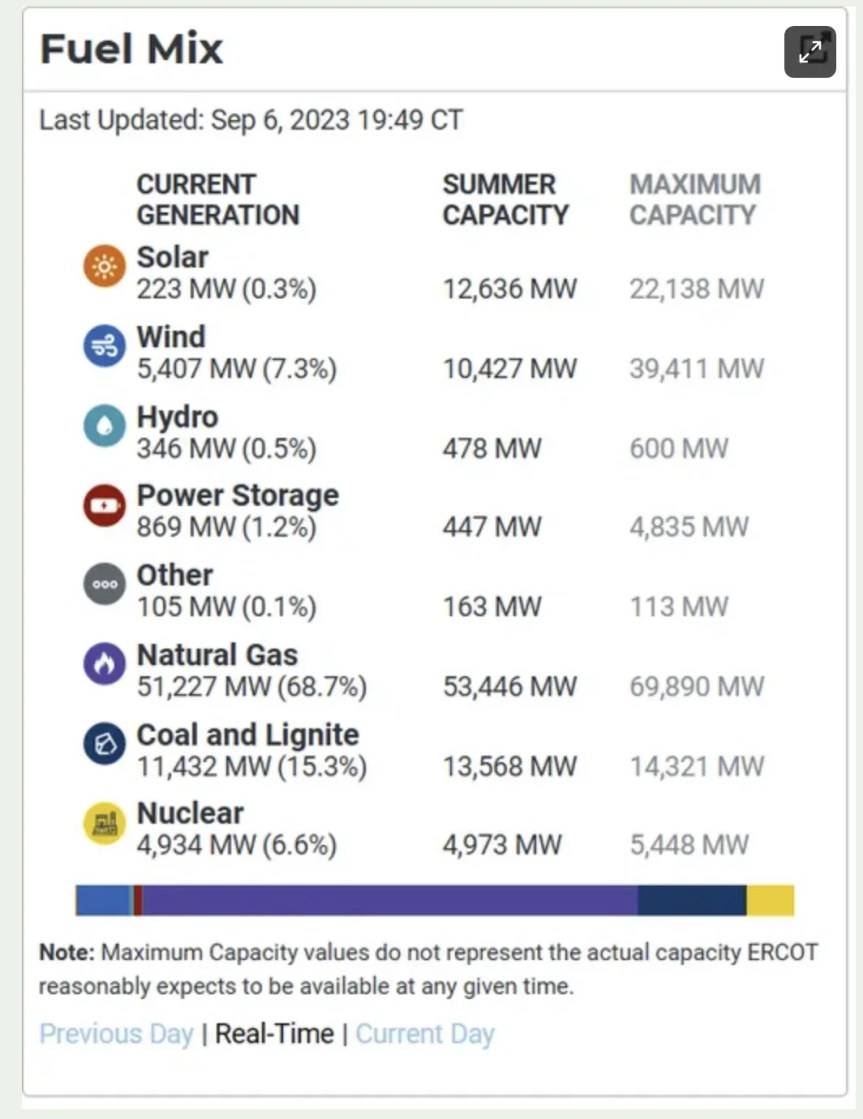Switch to the Real-Time view

pos(274,1033)
